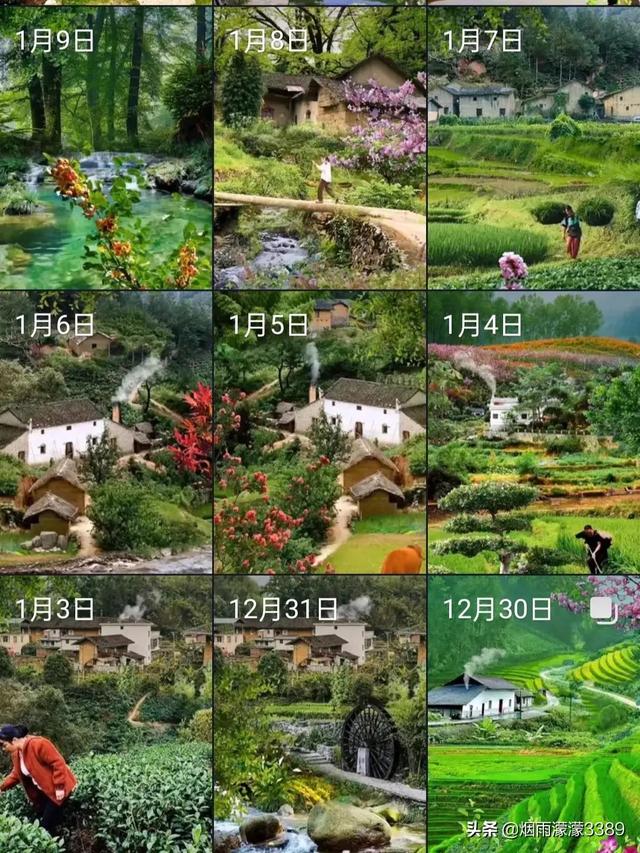Open the 12月31日 water wheel video
Viewport: 640px width, 853px height.
[319, 715]
